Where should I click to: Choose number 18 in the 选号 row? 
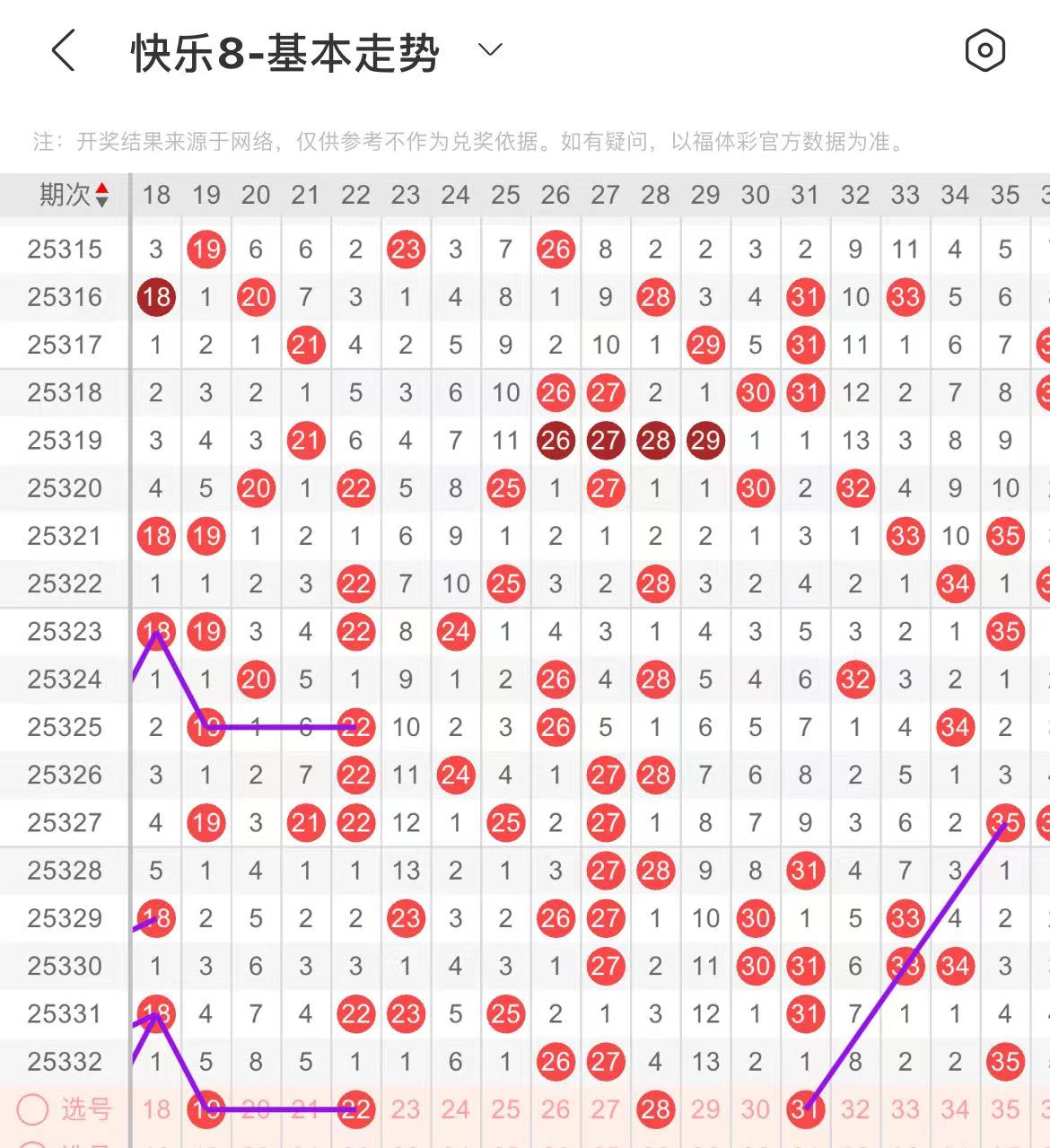tap(156, 1109)
